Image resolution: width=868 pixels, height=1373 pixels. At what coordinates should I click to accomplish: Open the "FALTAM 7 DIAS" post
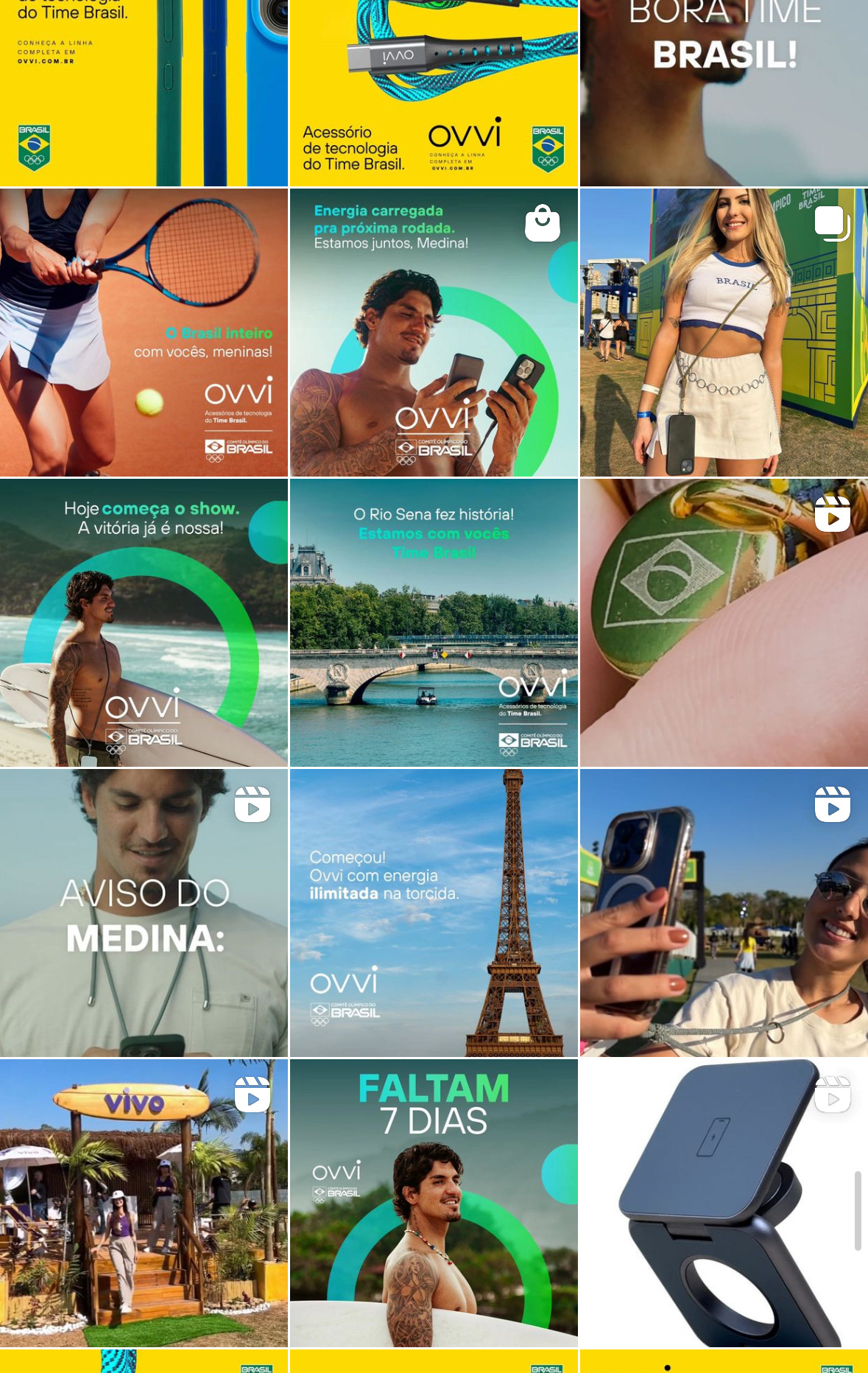pos(434,1203)
